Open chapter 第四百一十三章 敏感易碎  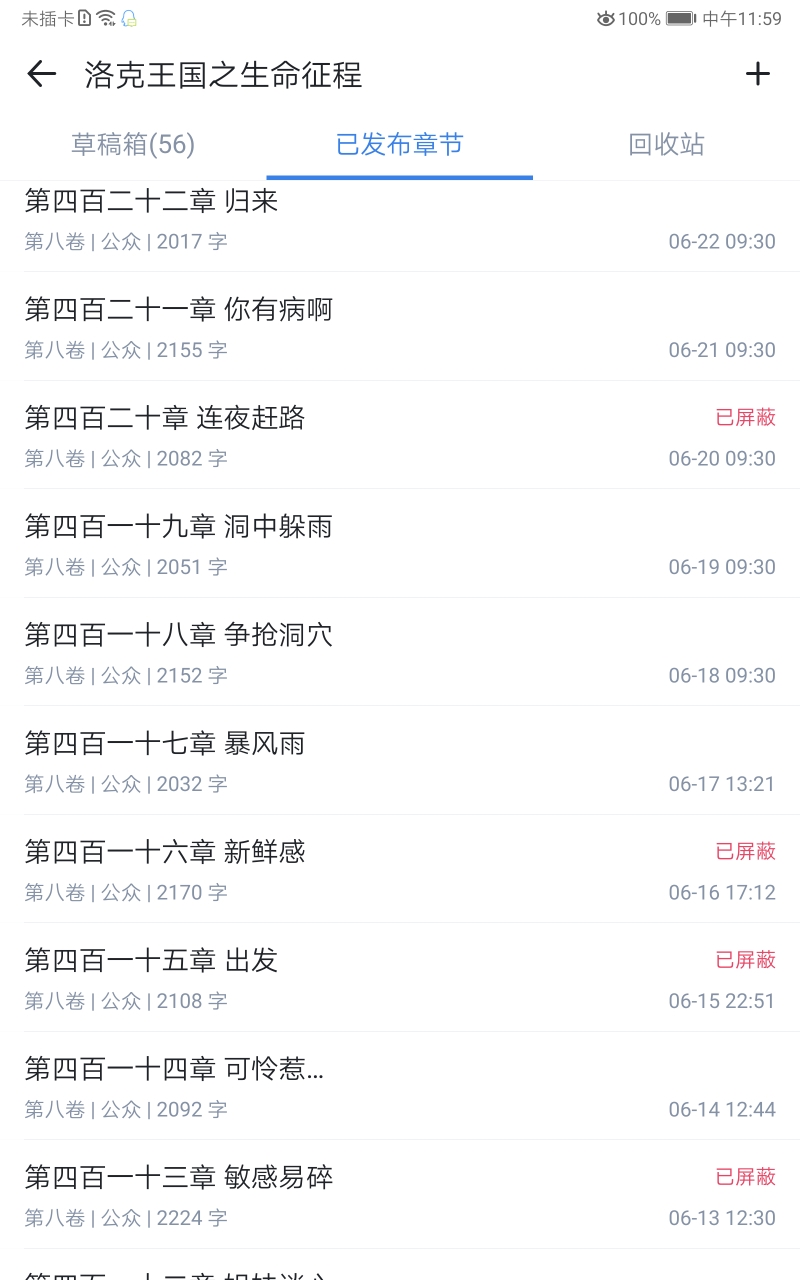point(400,1196)
